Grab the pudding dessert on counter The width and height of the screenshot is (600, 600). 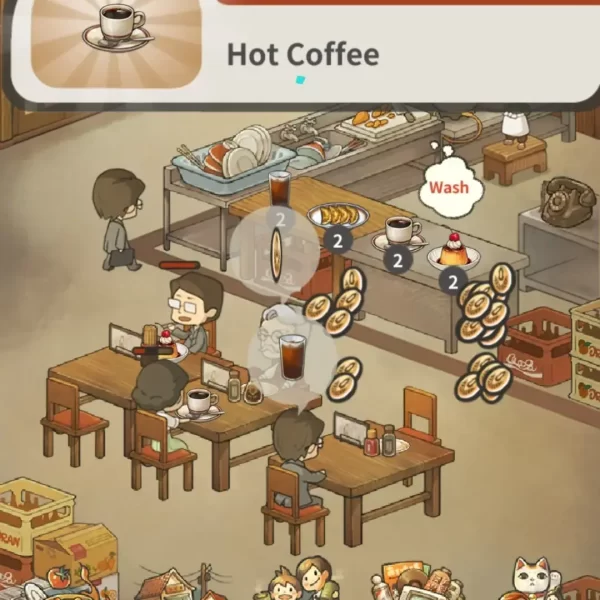click(x=454, y=250)
